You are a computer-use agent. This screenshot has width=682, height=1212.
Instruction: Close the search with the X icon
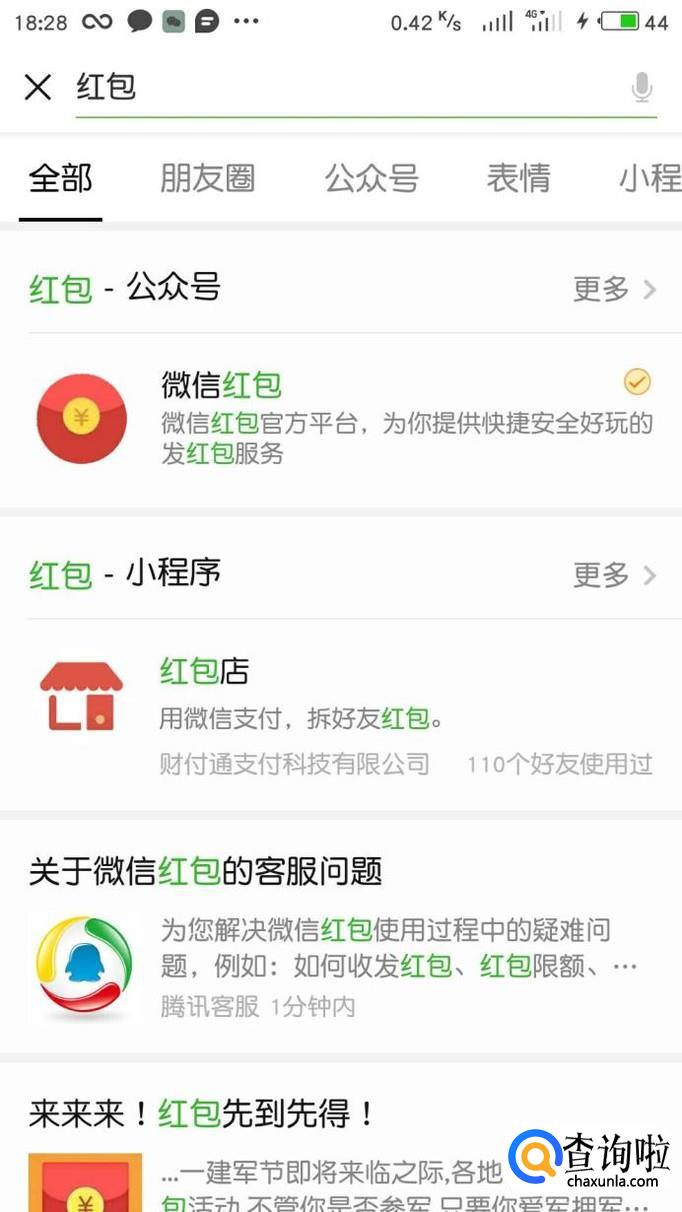tap(38, 88)
